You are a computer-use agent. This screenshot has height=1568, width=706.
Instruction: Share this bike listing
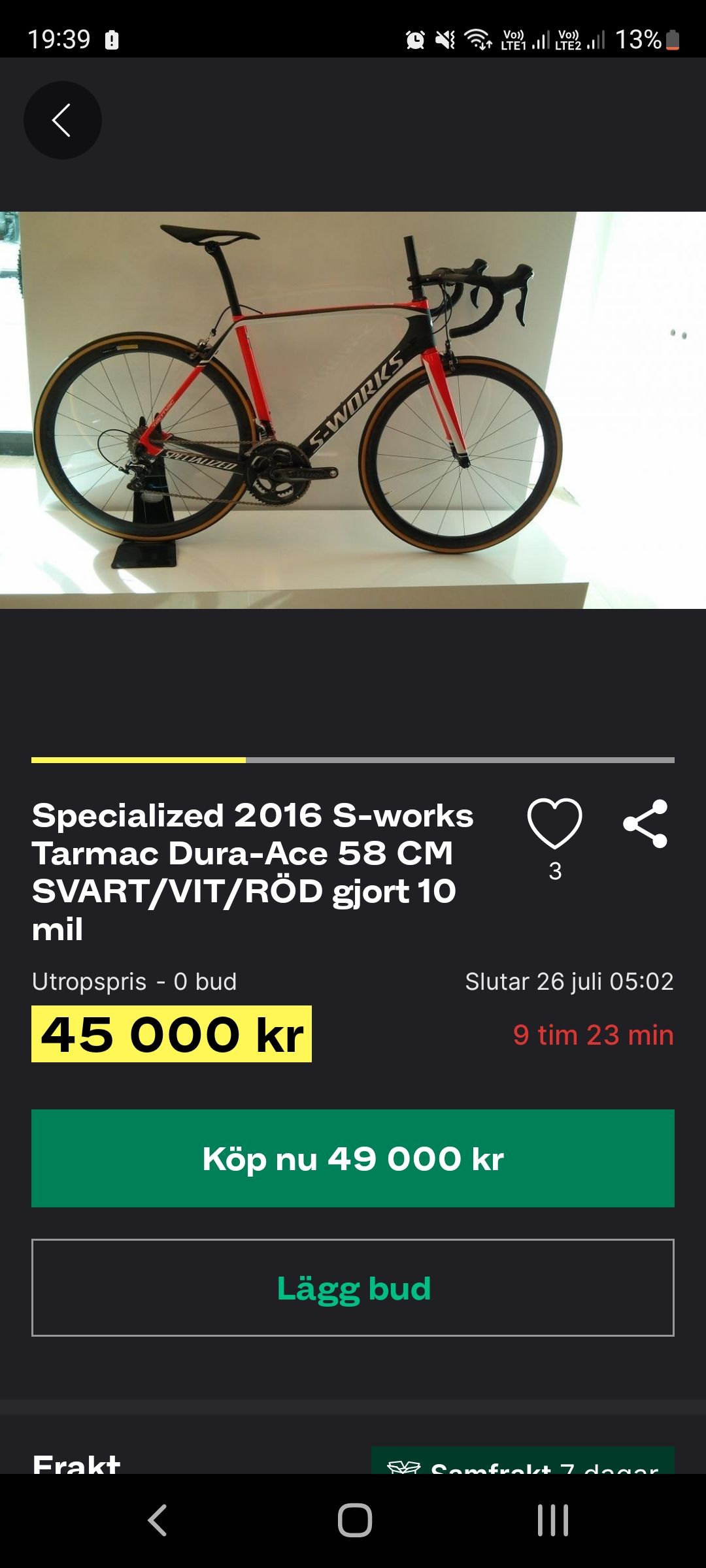tap(645, 823)
